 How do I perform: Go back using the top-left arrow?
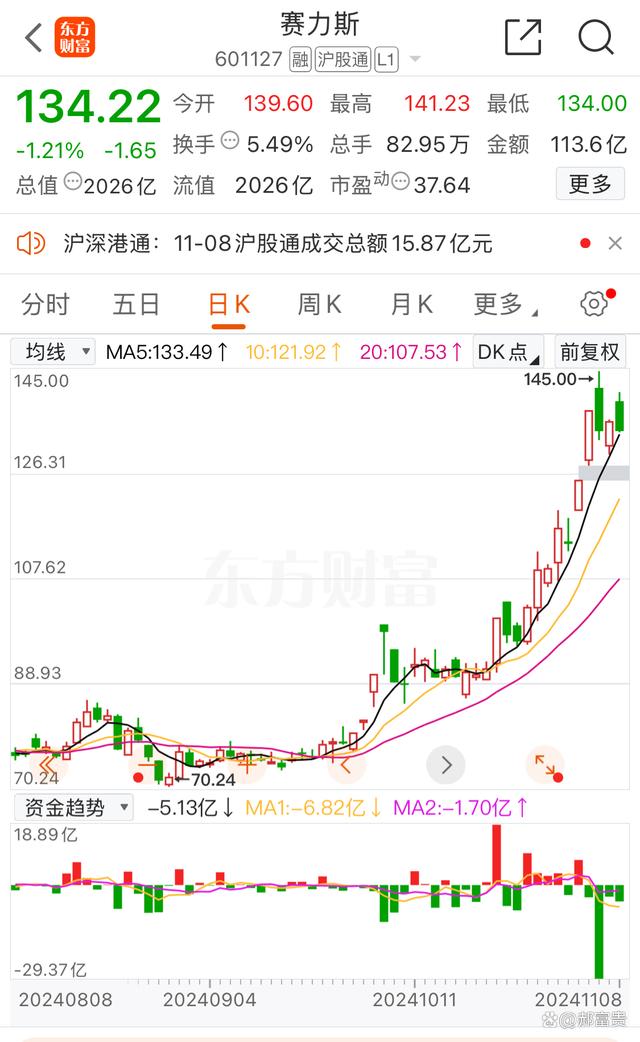point(33,37)
